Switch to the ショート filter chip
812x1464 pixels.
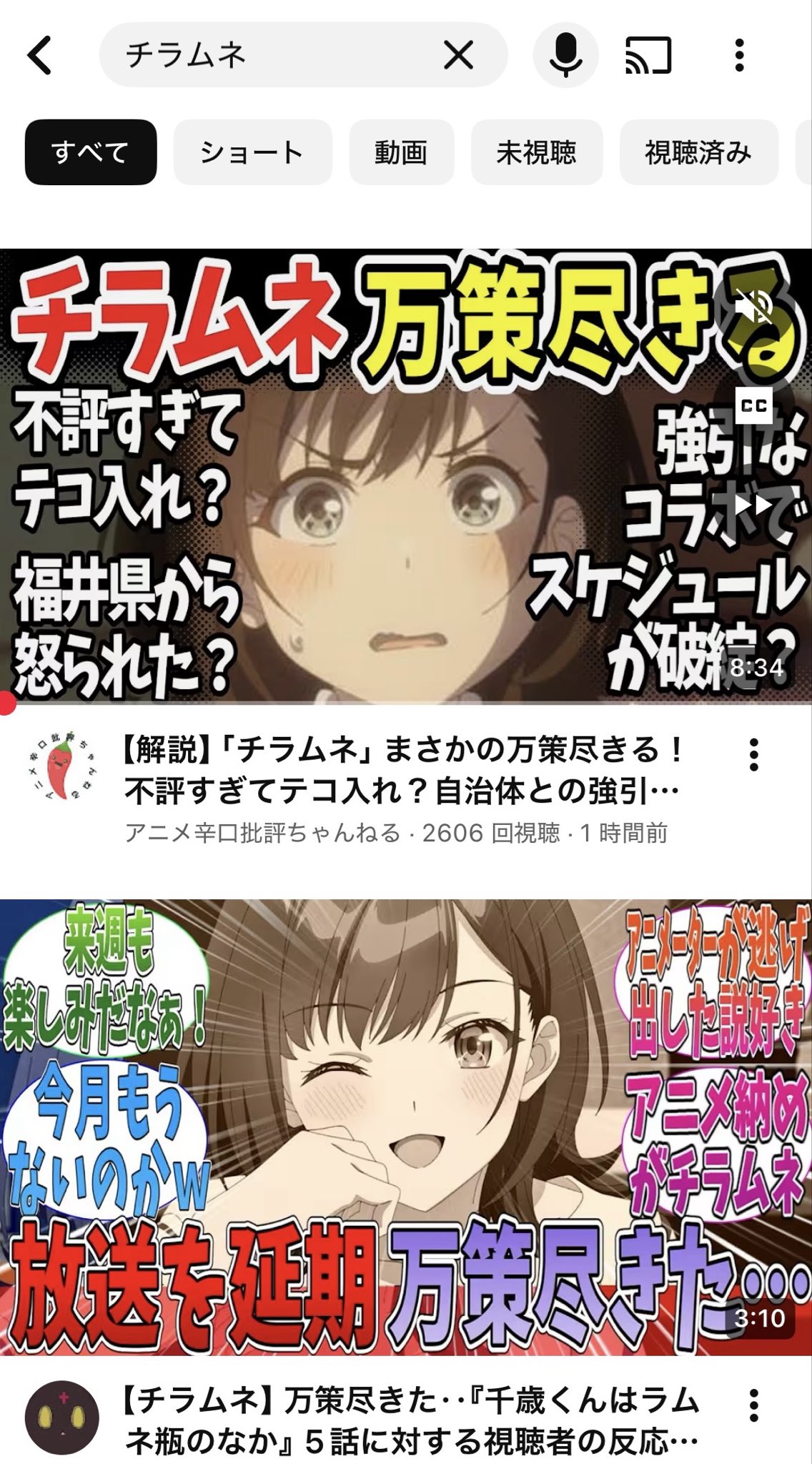252,152
